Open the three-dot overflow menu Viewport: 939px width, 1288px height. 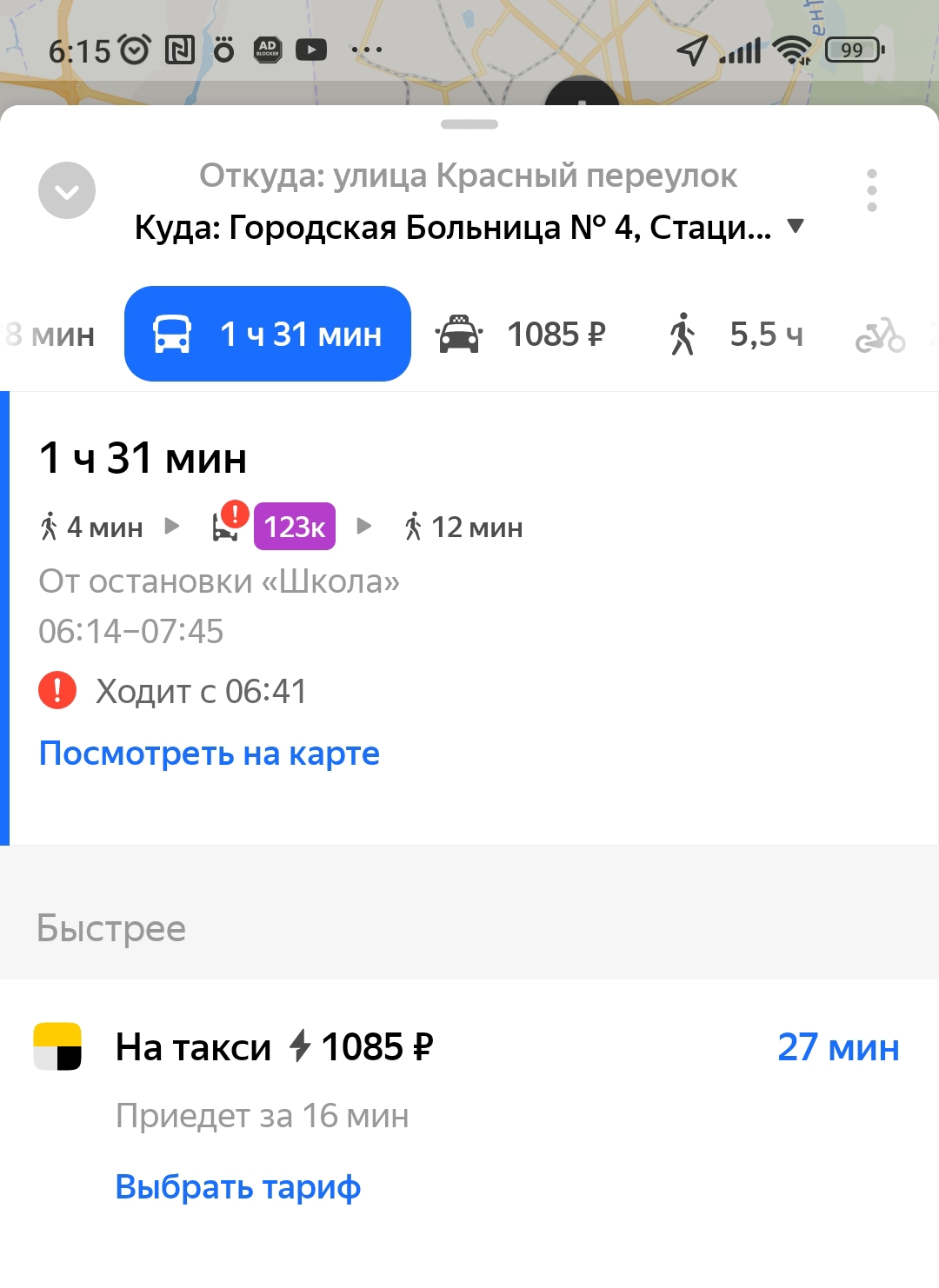[871, 190]
